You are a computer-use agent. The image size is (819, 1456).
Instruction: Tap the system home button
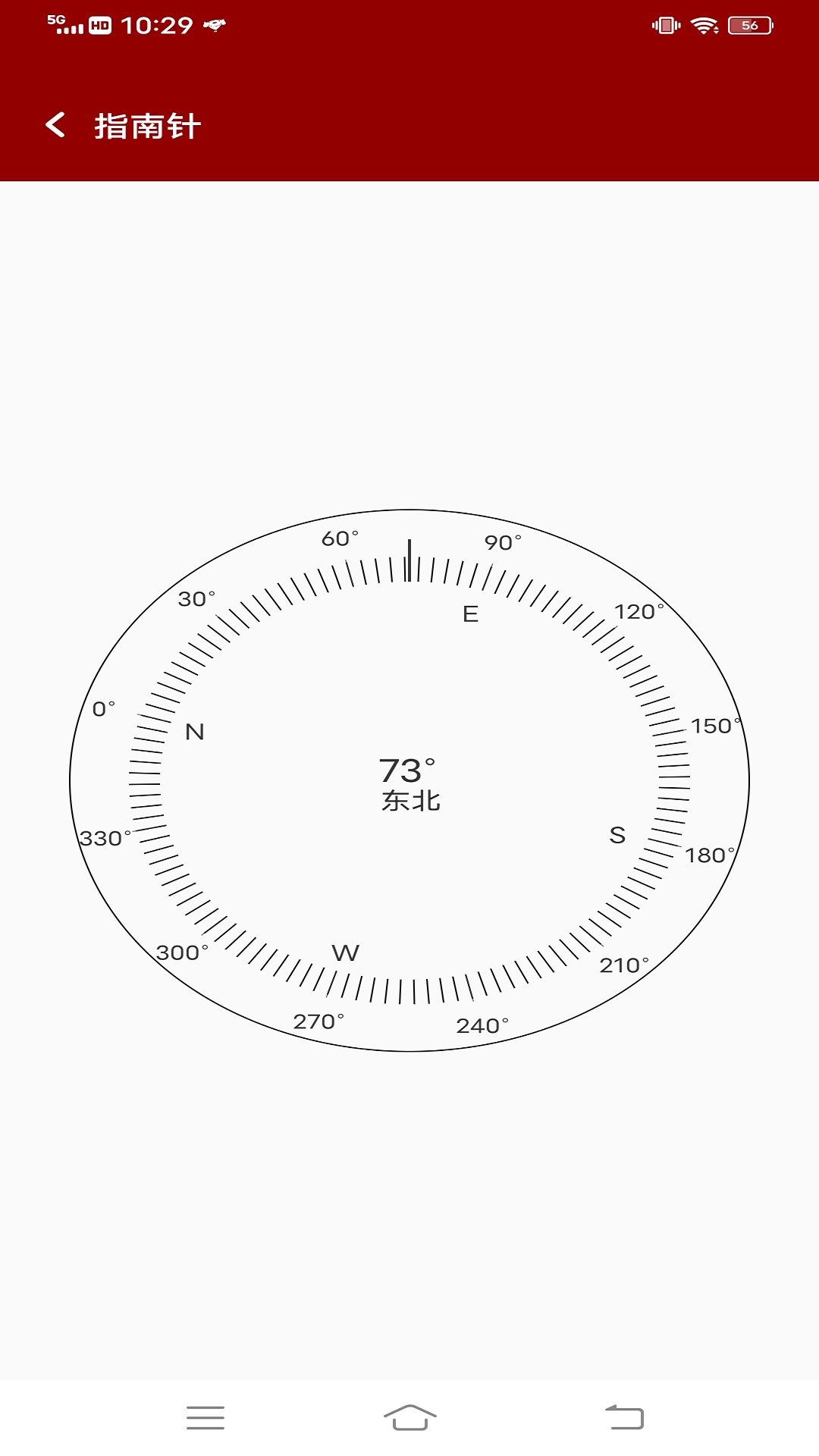(x=410, y=1417)
